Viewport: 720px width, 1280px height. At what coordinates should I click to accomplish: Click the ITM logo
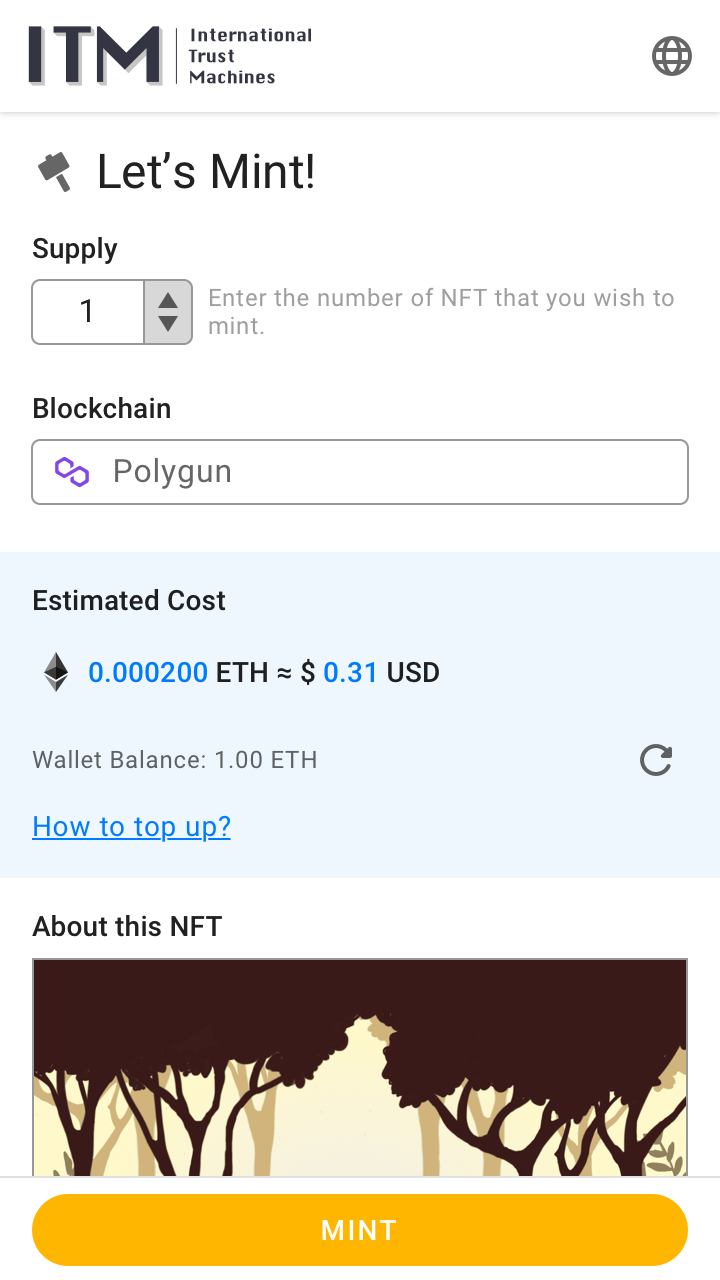(95, 56)
